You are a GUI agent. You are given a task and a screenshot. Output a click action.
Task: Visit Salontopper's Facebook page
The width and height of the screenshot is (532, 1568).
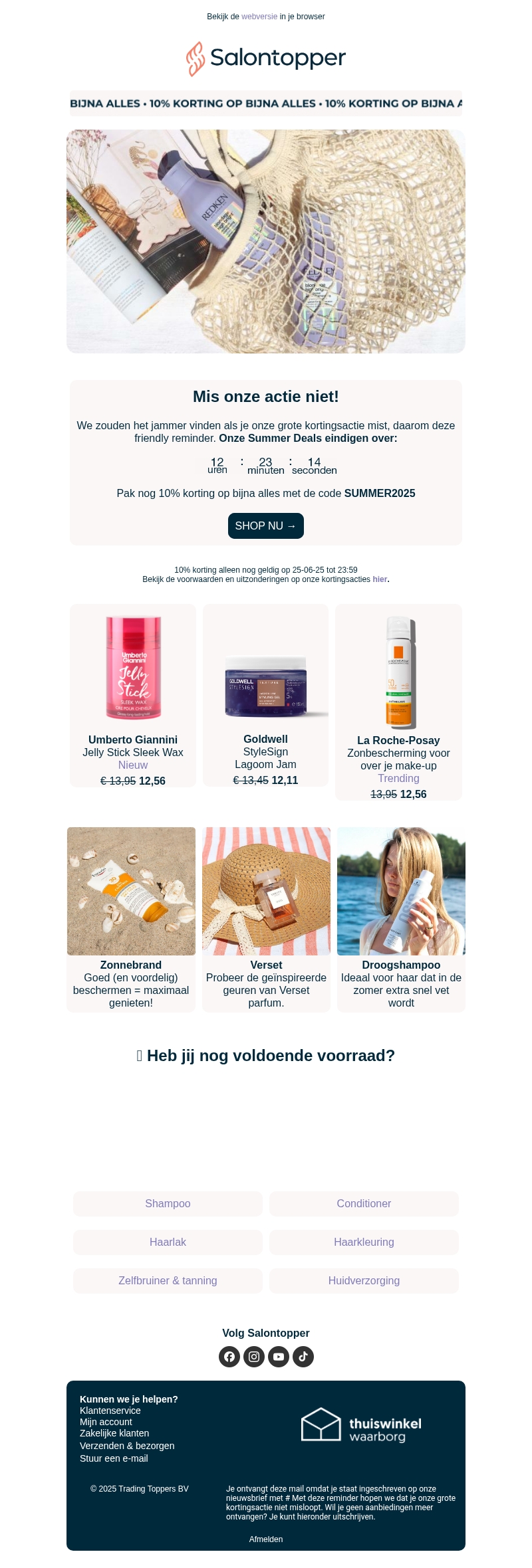click(x=229, y=1357)
